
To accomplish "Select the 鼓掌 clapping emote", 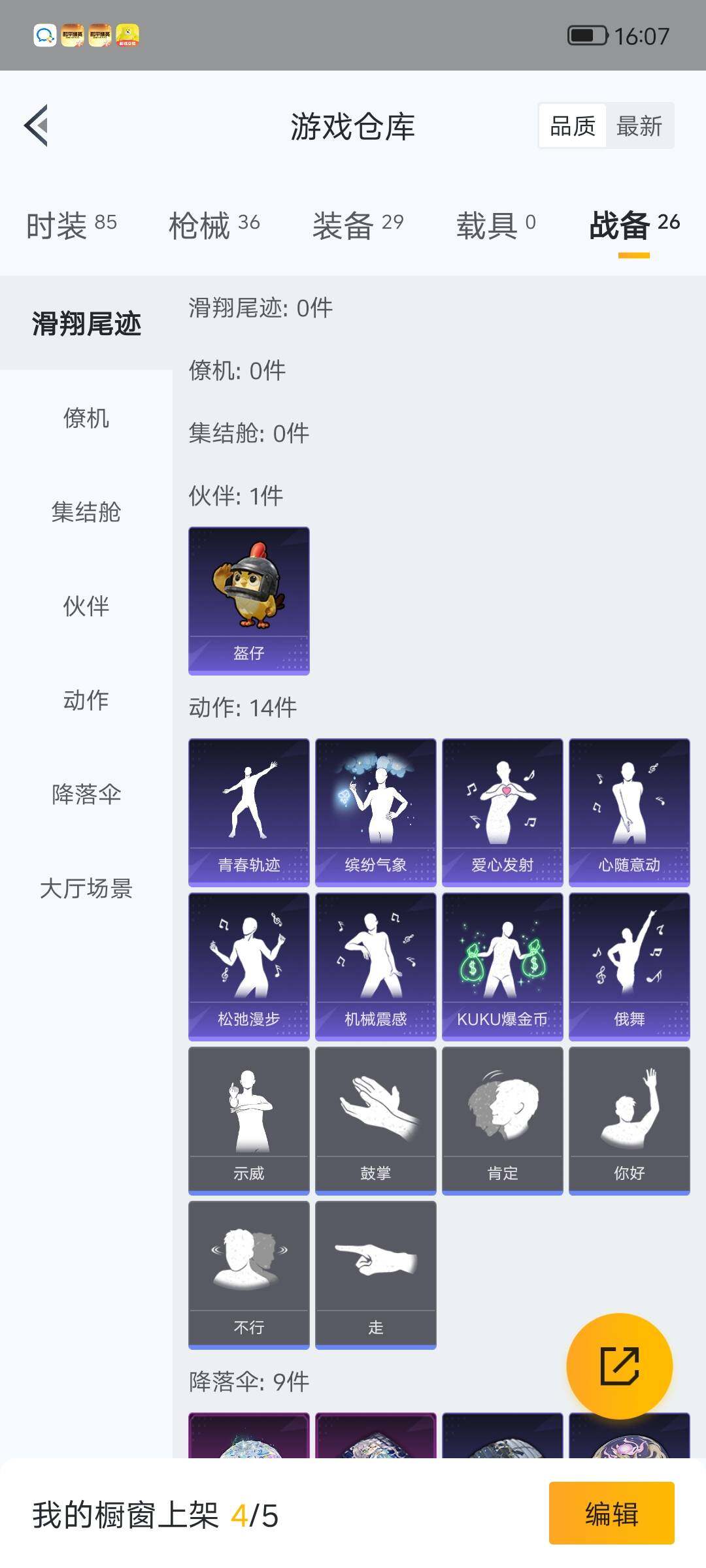I will click(x=375, y=1120).
